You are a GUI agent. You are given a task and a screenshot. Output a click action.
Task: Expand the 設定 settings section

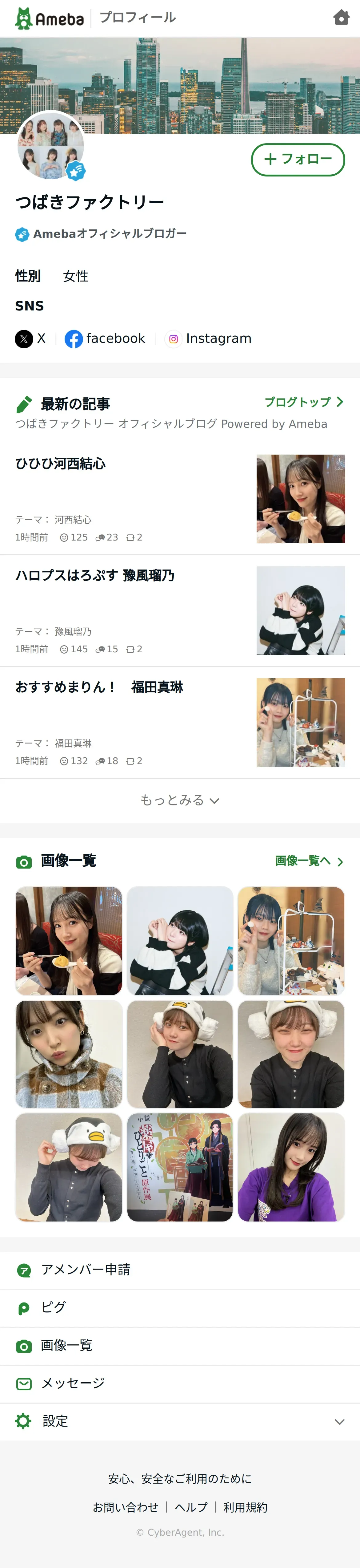click(180, 1421)
